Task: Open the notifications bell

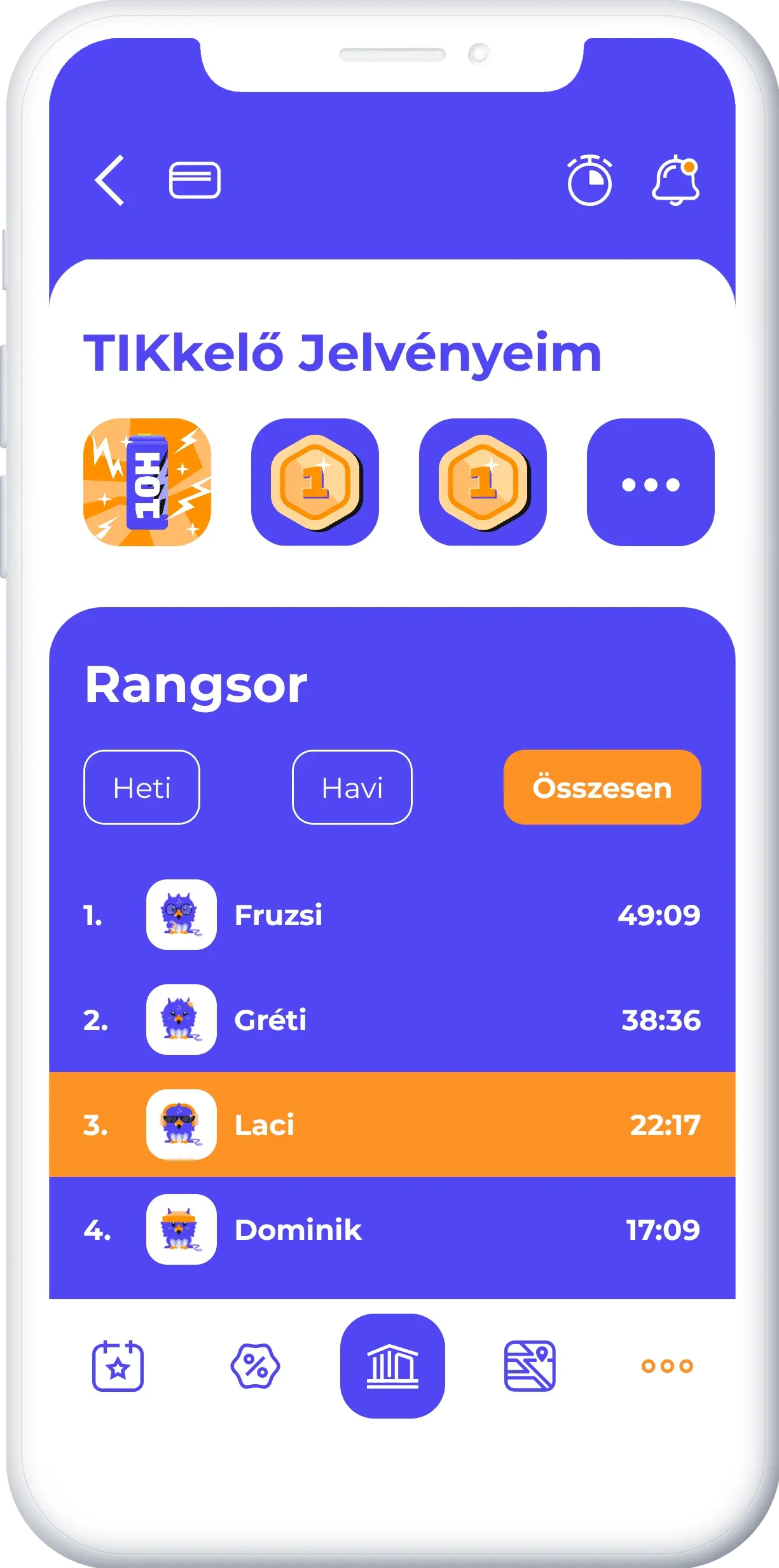Action: pos(675,181)
